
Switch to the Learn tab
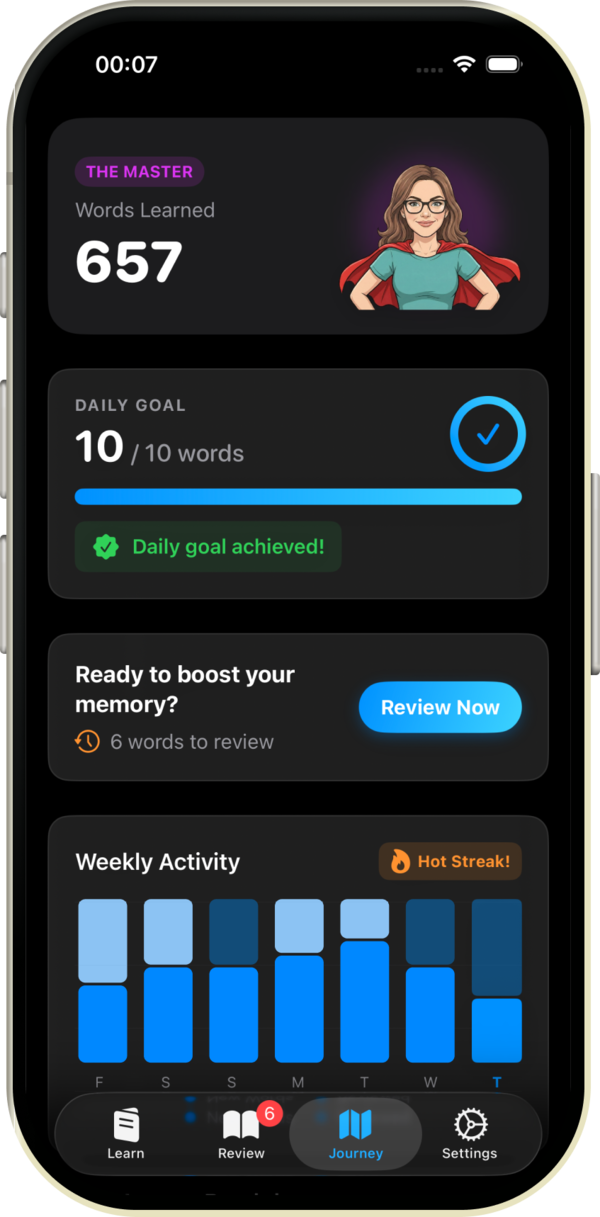click(126, 1134)
